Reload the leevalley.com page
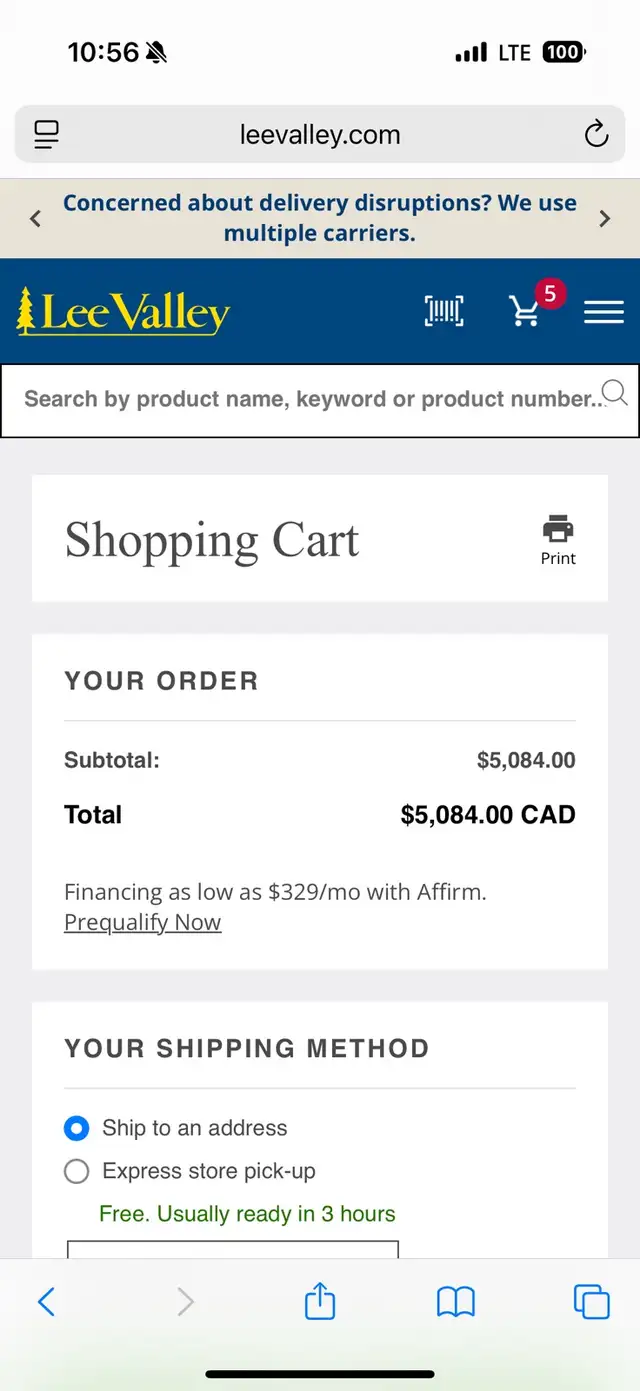Viewport: 640px width, 1391px height. [596, 134]
